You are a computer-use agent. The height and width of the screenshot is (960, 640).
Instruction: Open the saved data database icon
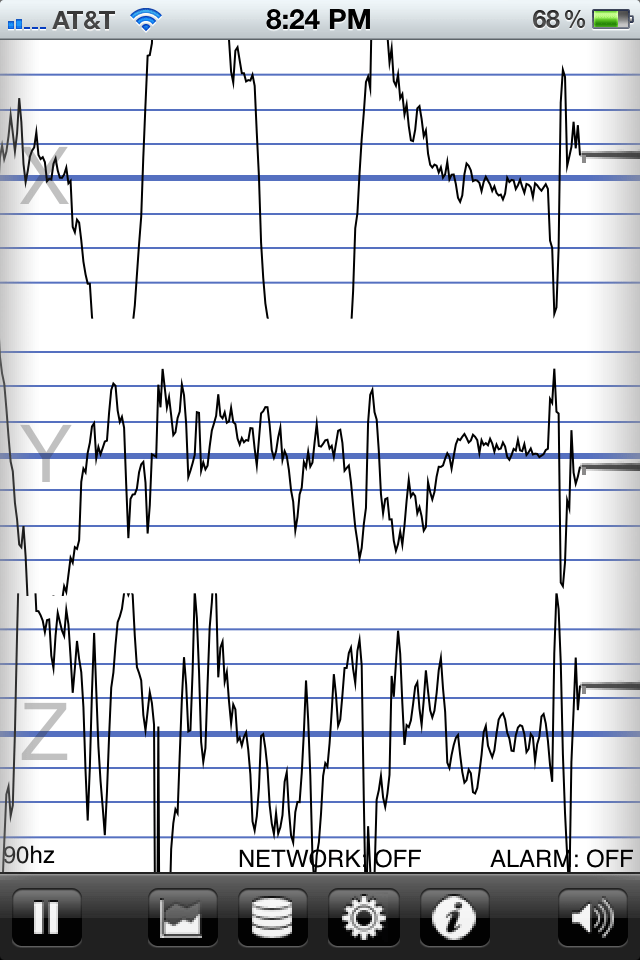pos(272,917)
